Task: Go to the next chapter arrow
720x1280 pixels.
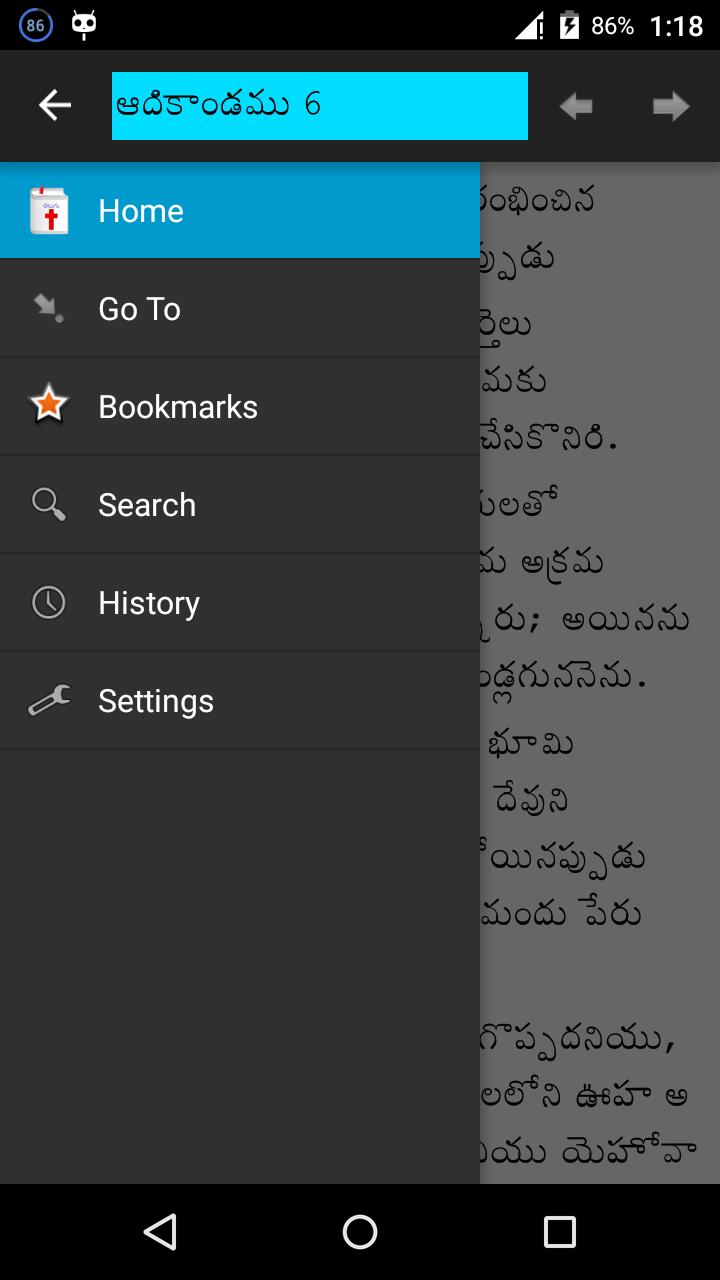Action: tap(671, 106)
